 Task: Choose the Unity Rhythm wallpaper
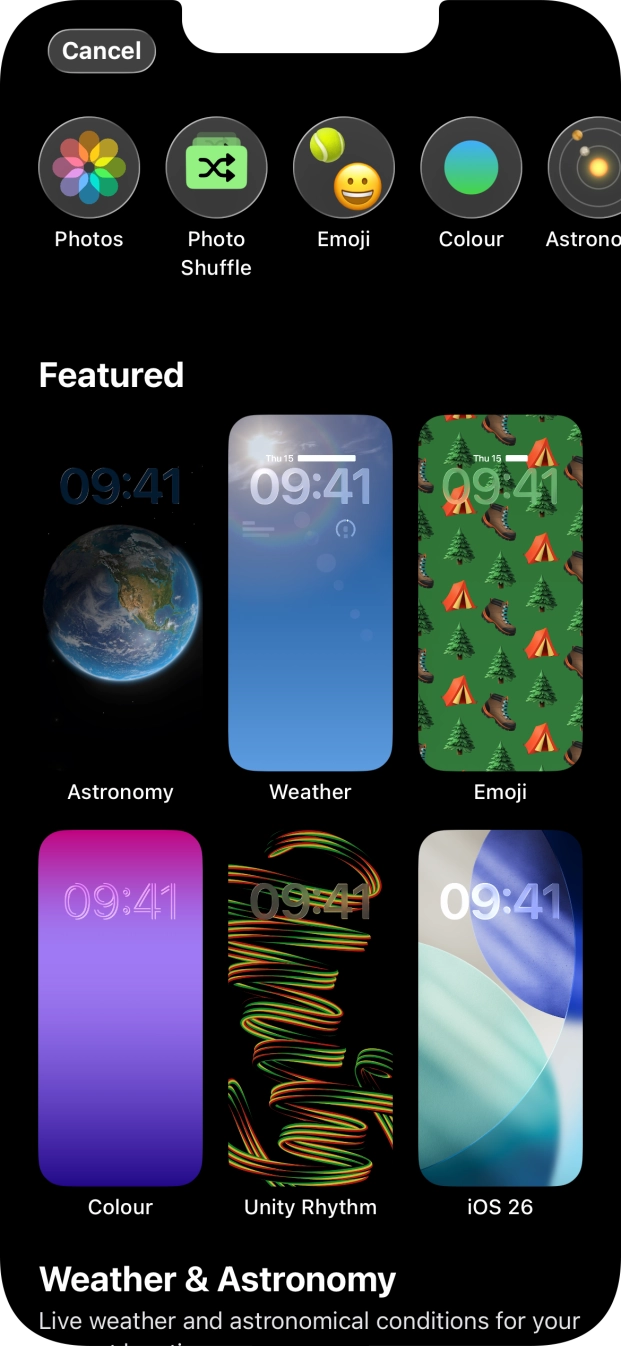[310, 1008]
